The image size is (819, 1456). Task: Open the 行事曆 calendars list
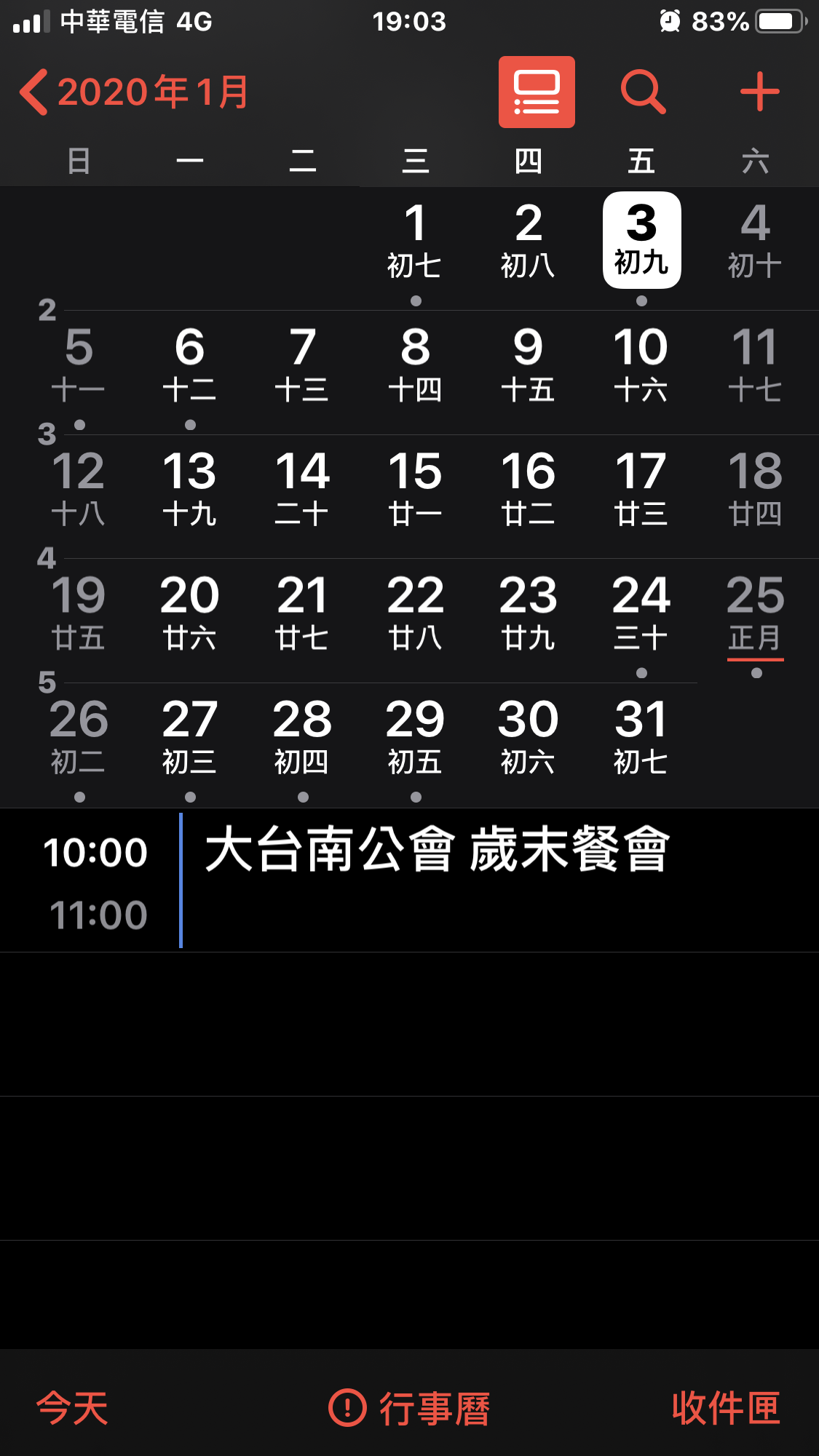[x=409, y=1408]
